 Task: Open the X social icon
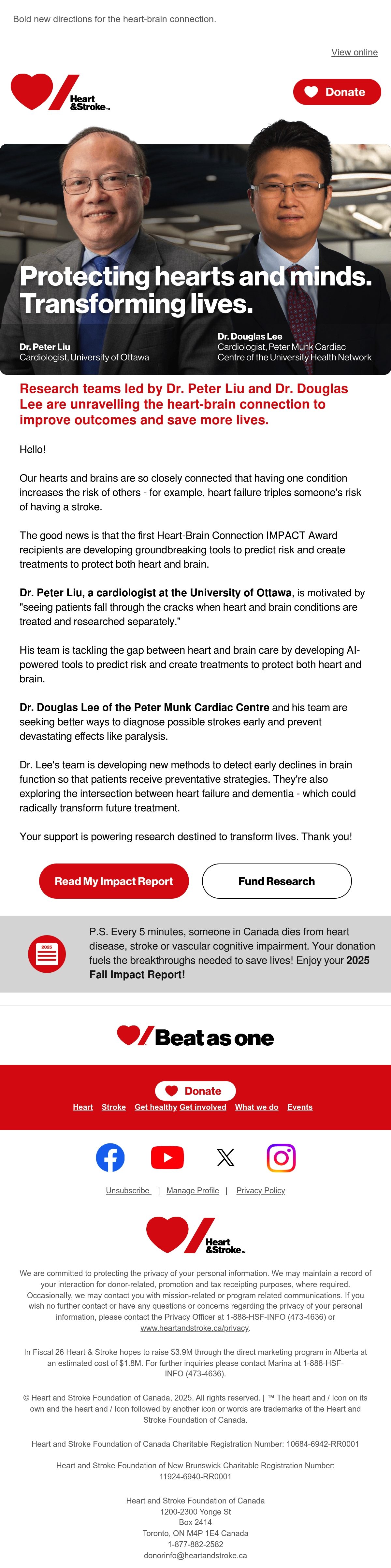coord(225,1157)
